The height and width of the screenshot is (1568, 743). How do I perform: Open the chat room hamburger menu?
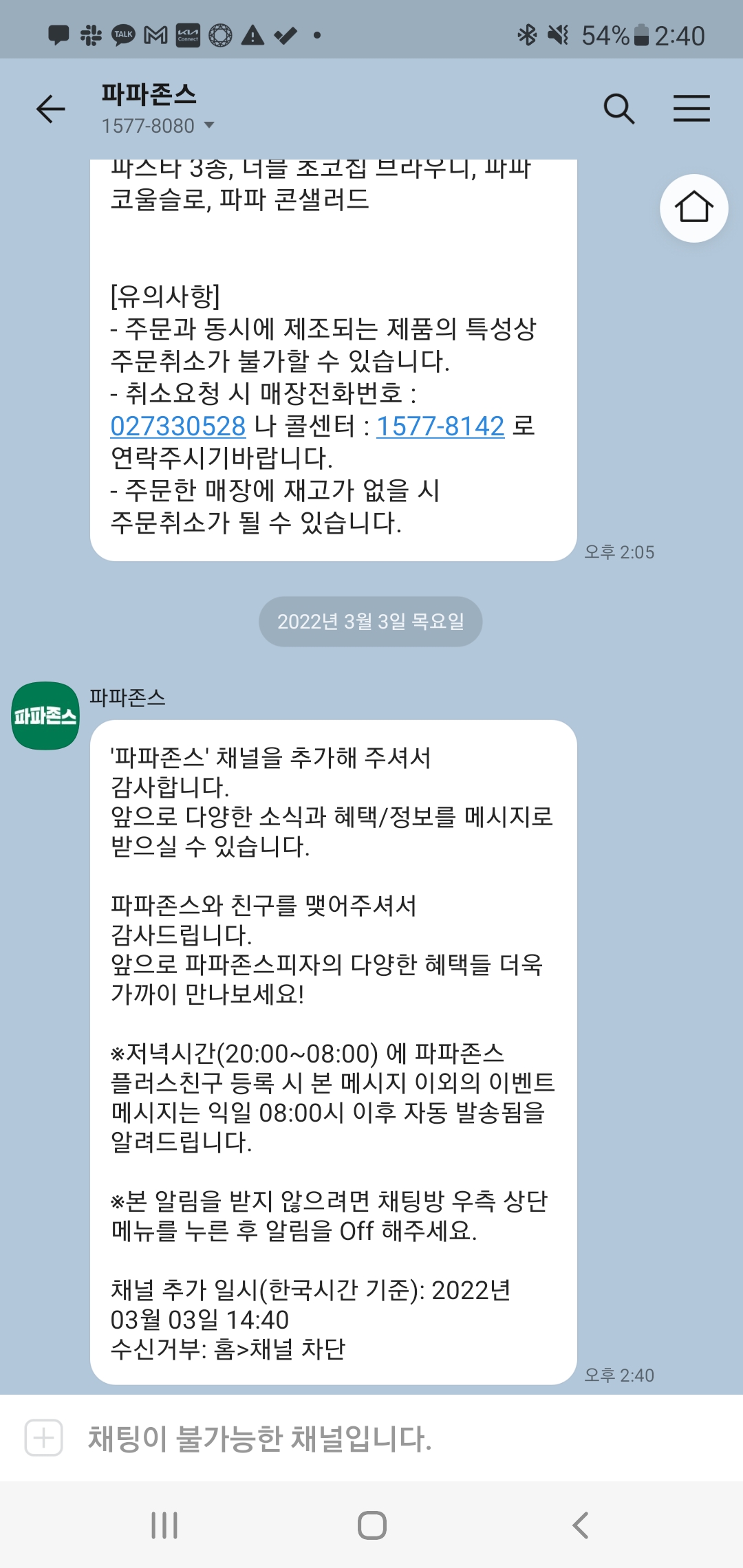(x=691, y=109)
